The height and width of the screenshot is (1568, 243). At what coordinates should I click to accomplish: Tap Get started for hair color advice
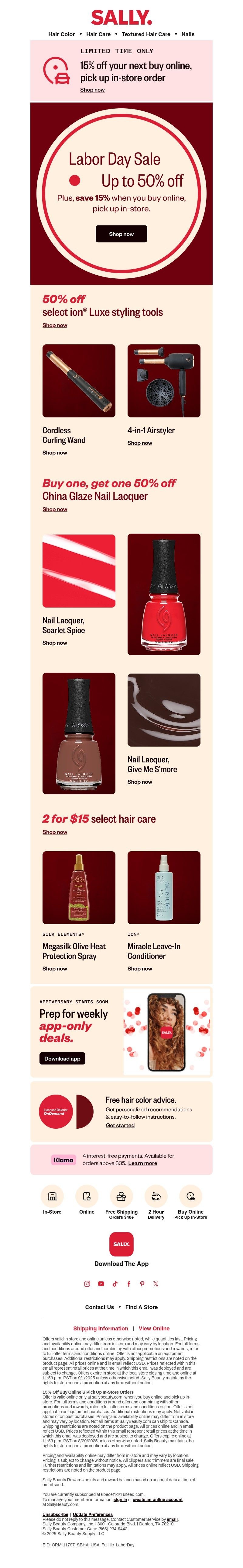click(120, 1125)
